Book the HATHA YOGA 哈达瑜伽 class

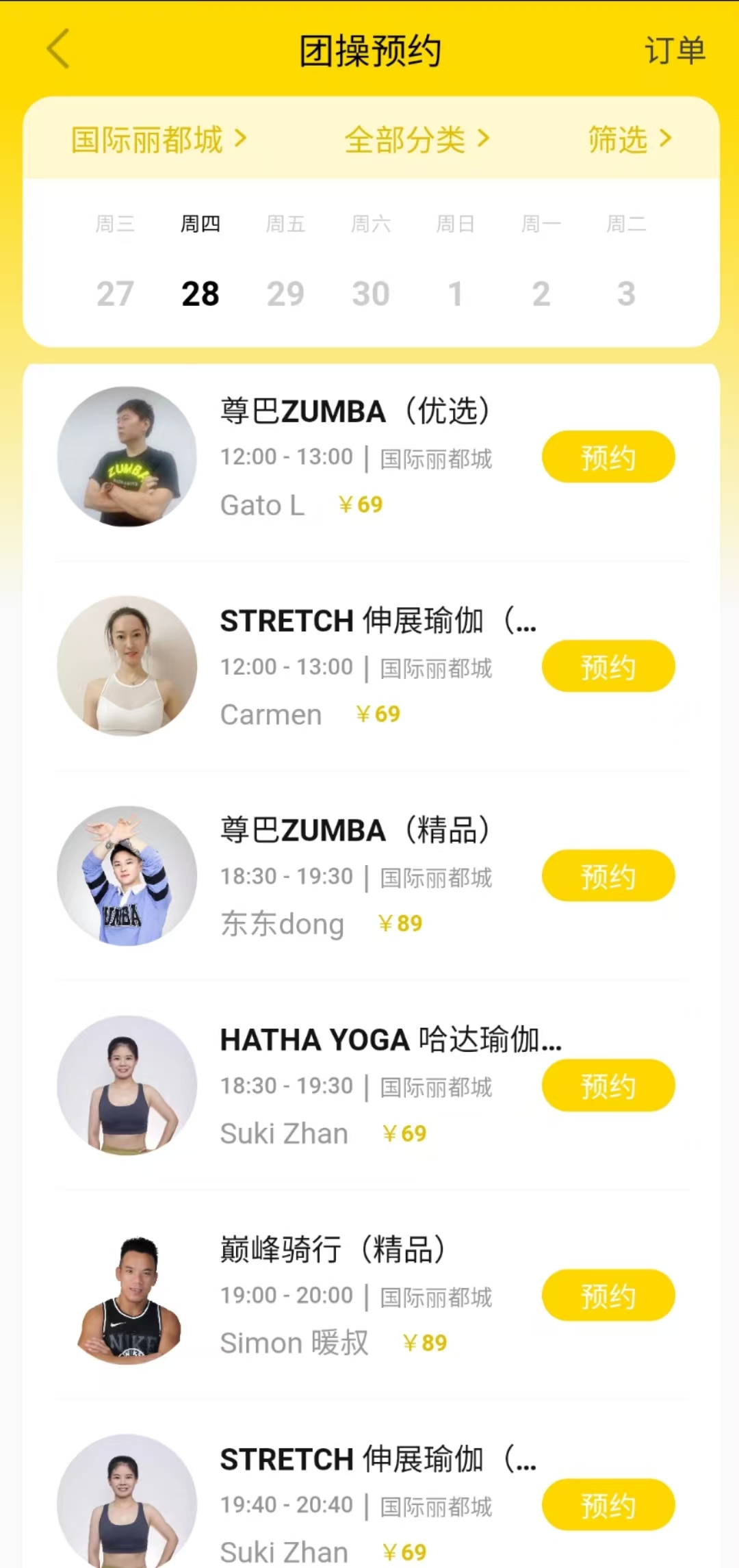pos(608,1086)
